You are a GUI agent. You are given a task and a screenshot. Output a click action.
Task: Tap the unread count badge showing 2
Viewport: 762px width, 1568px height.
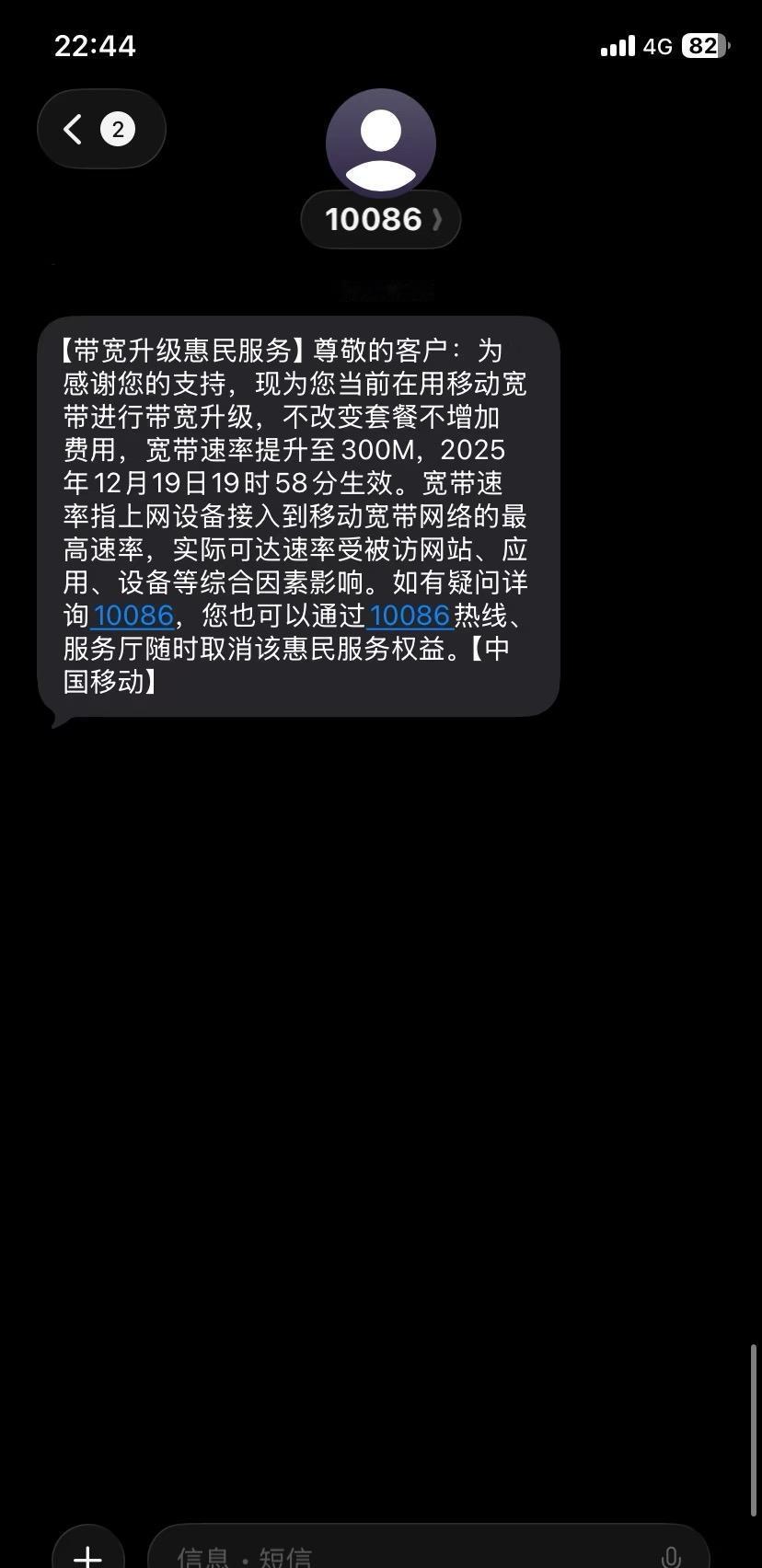tap(117, 129)
